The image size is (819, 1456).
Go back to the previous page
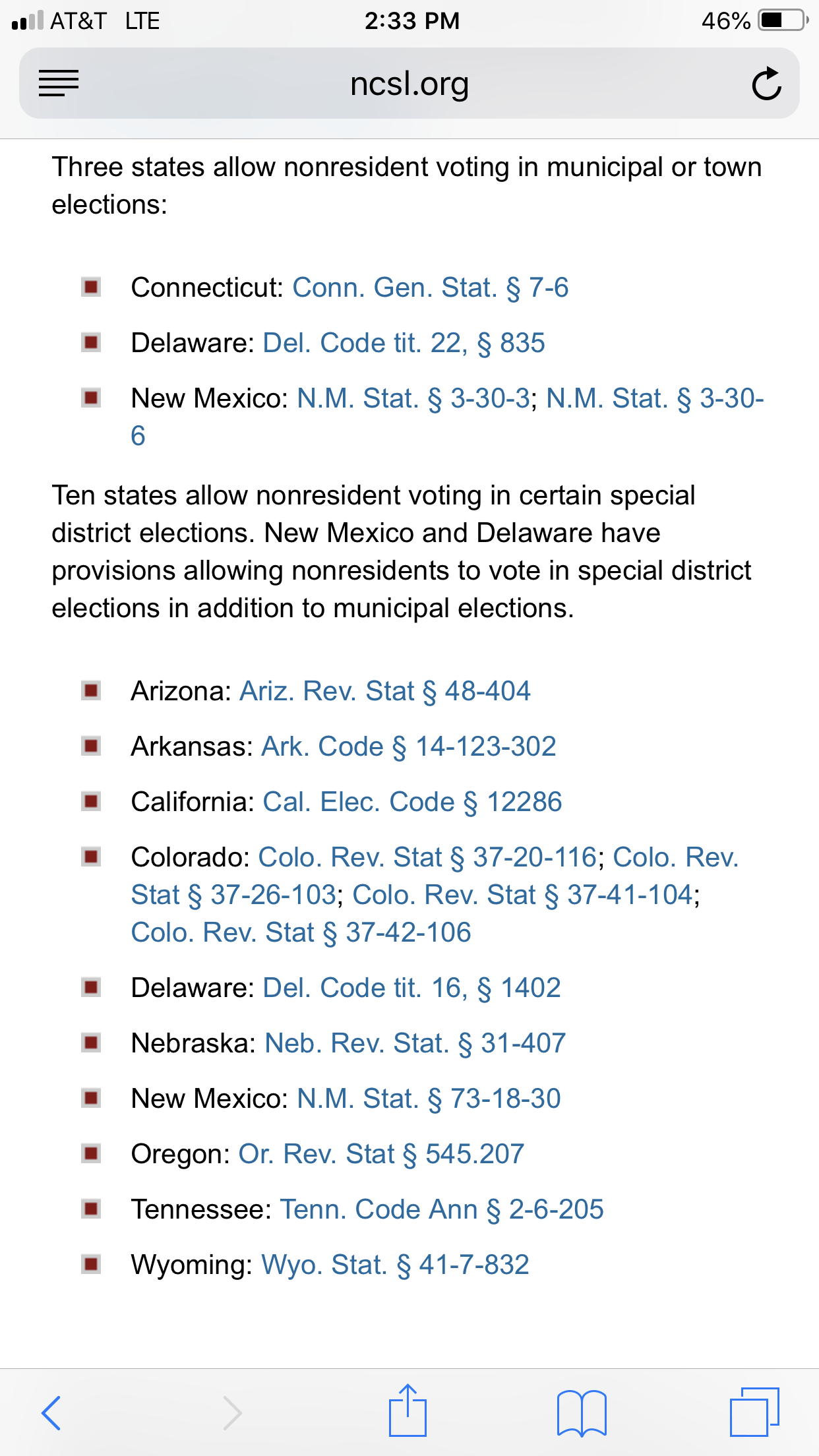[x=51, y=1412]
